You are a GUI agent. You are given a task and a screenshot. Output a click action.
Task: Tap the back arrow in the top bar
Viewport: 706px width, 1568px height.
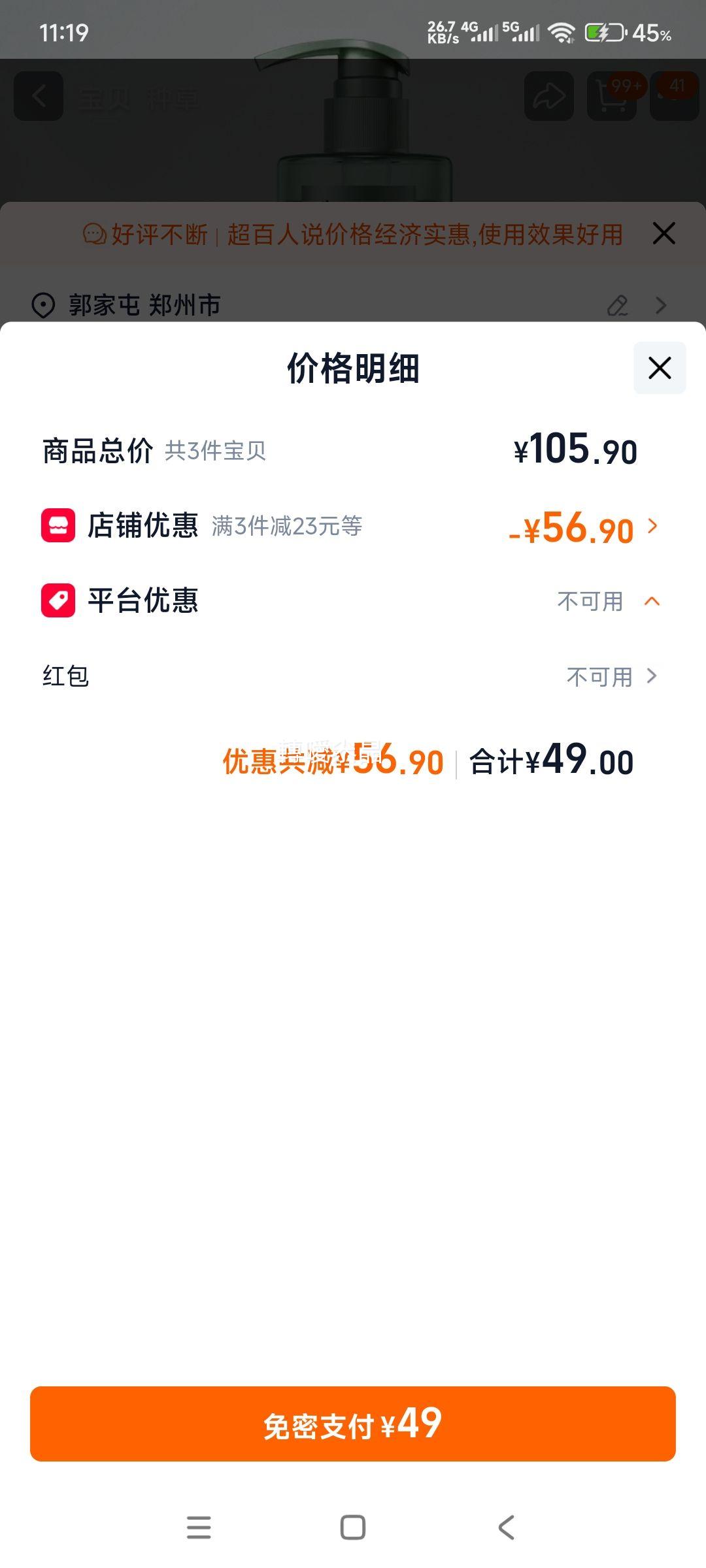click(x=39, y=95)
